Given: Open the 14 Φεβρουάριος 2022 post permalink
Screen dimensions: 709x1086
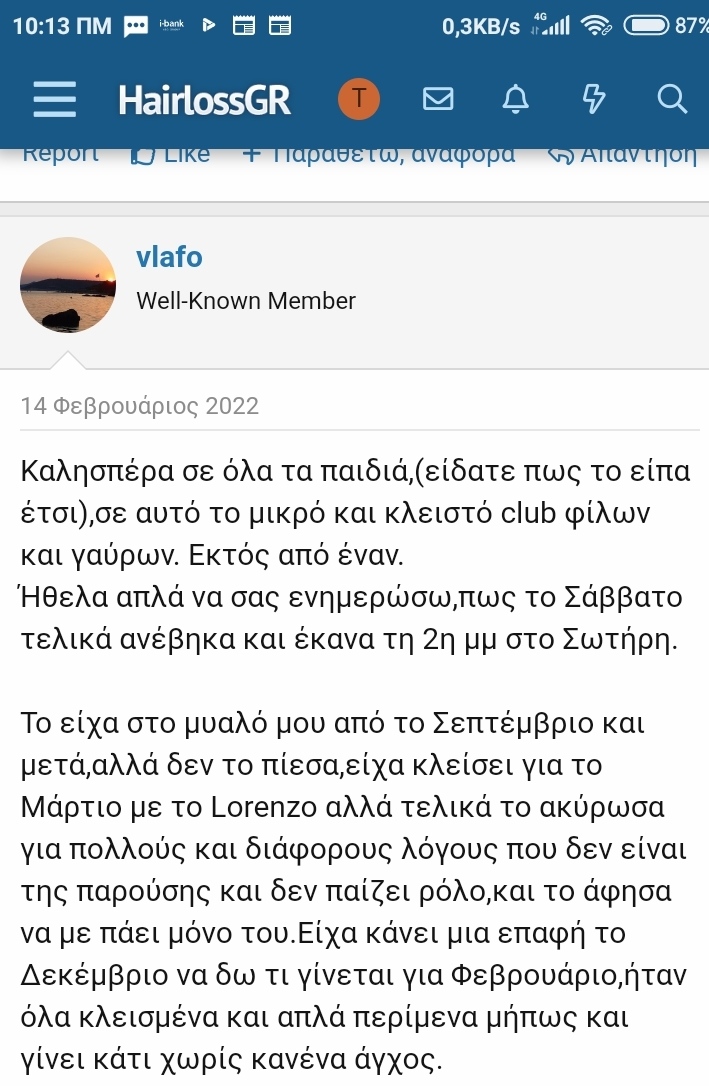Looking at the screenshot, I should point(139,406).
